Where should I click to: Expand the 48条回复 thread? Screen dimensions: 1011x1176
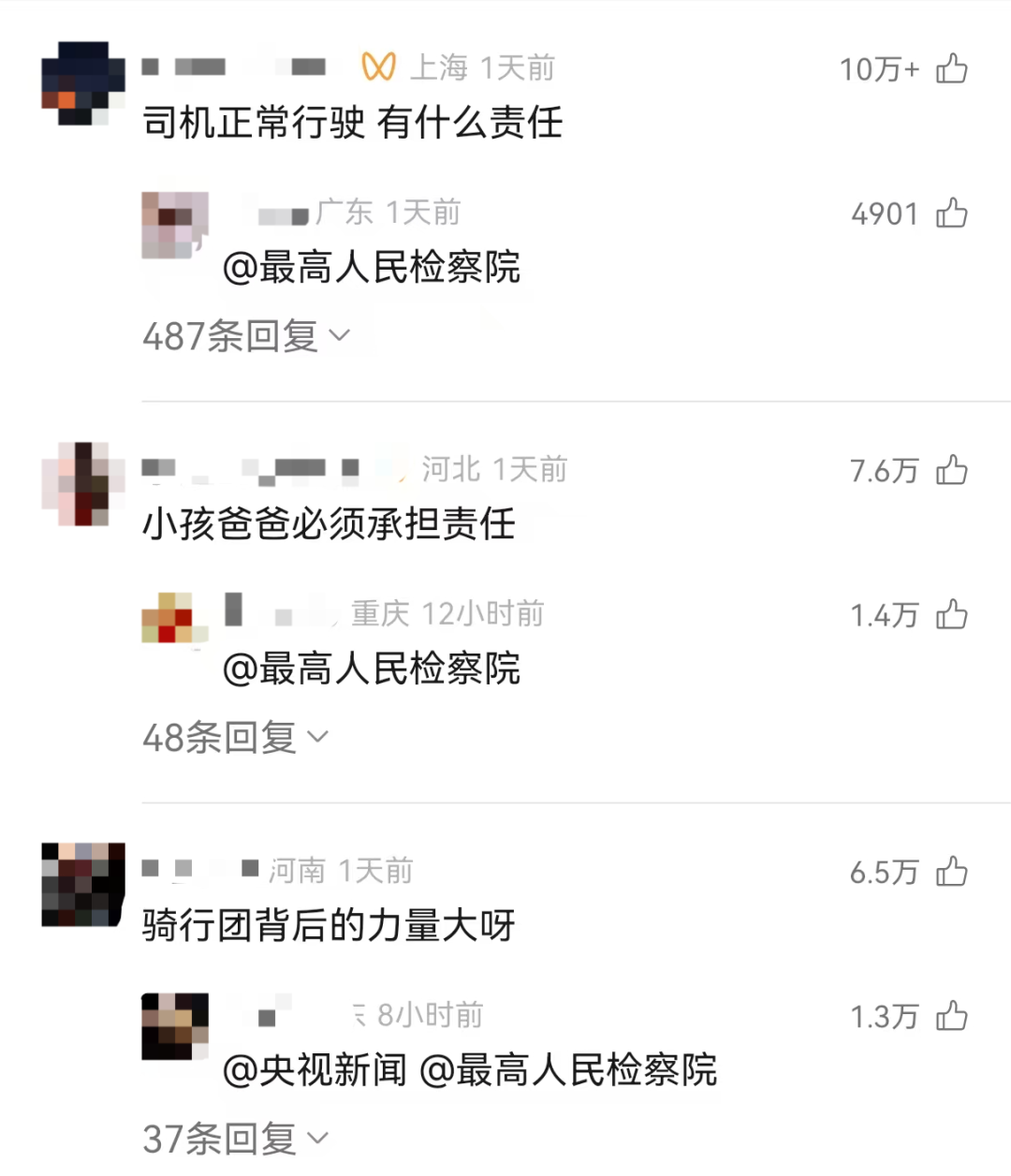[x=235, y=738]
